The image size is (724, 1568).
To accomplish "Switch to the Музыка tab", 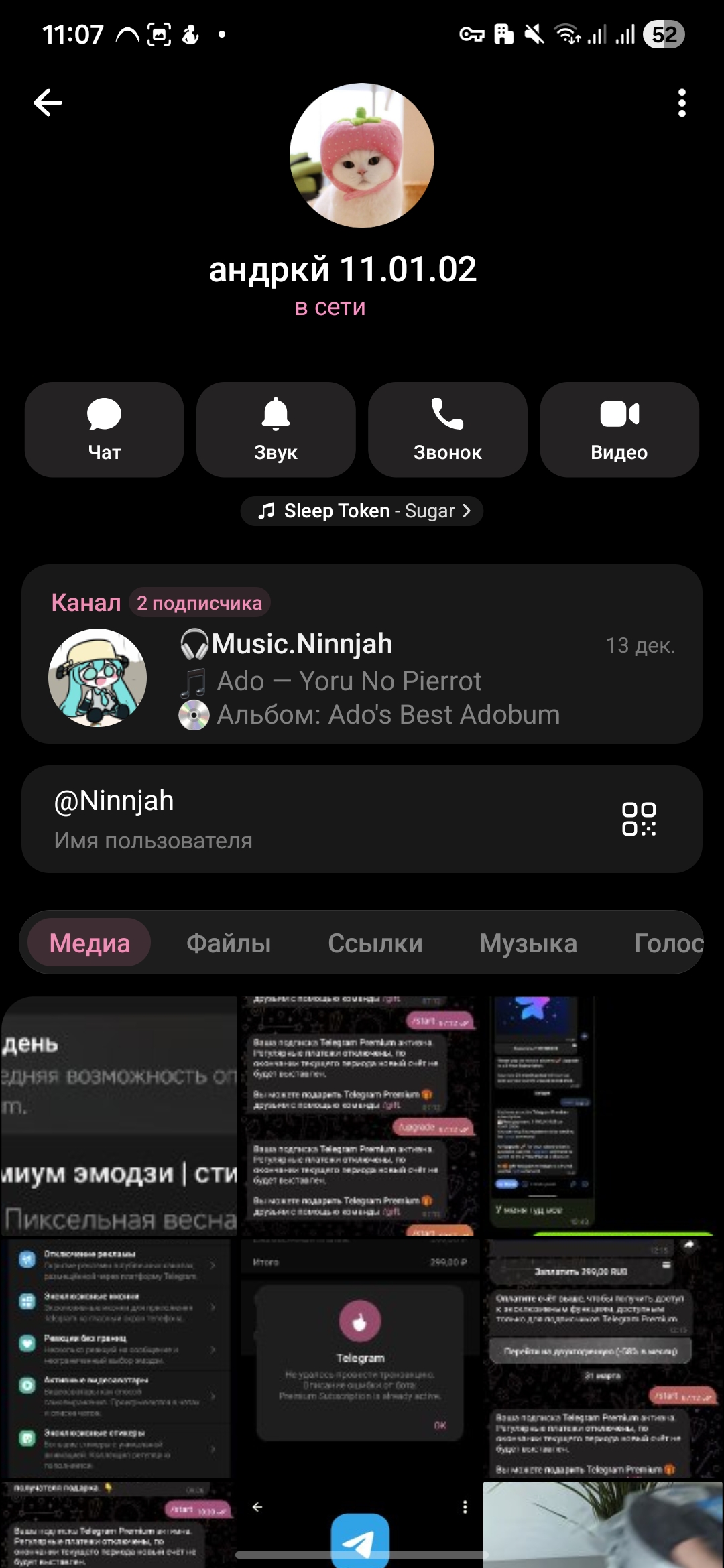I will 528,943.
